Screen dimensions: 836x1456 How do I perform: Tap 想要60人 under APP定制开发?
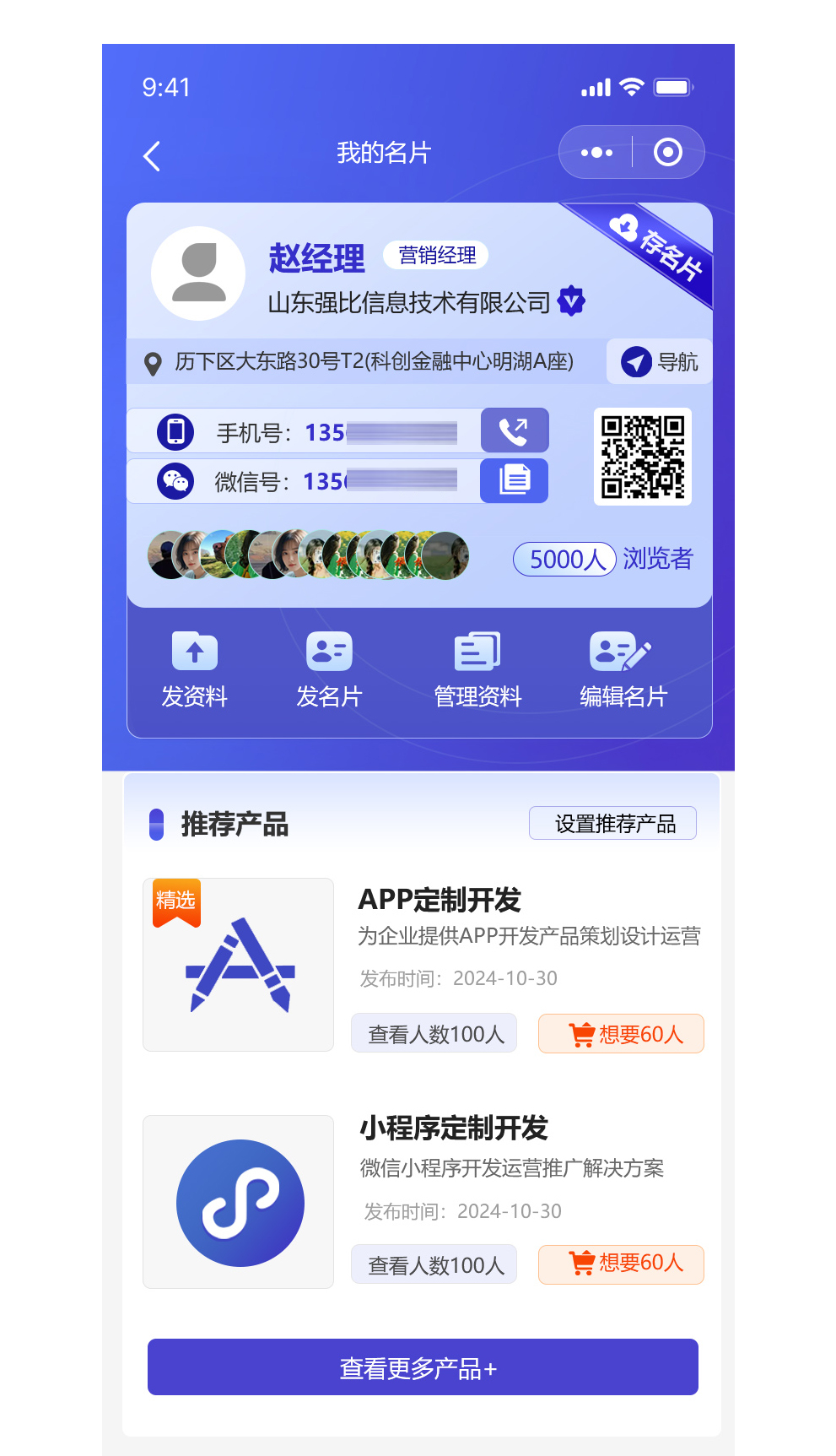click(x=621, y=1034)
